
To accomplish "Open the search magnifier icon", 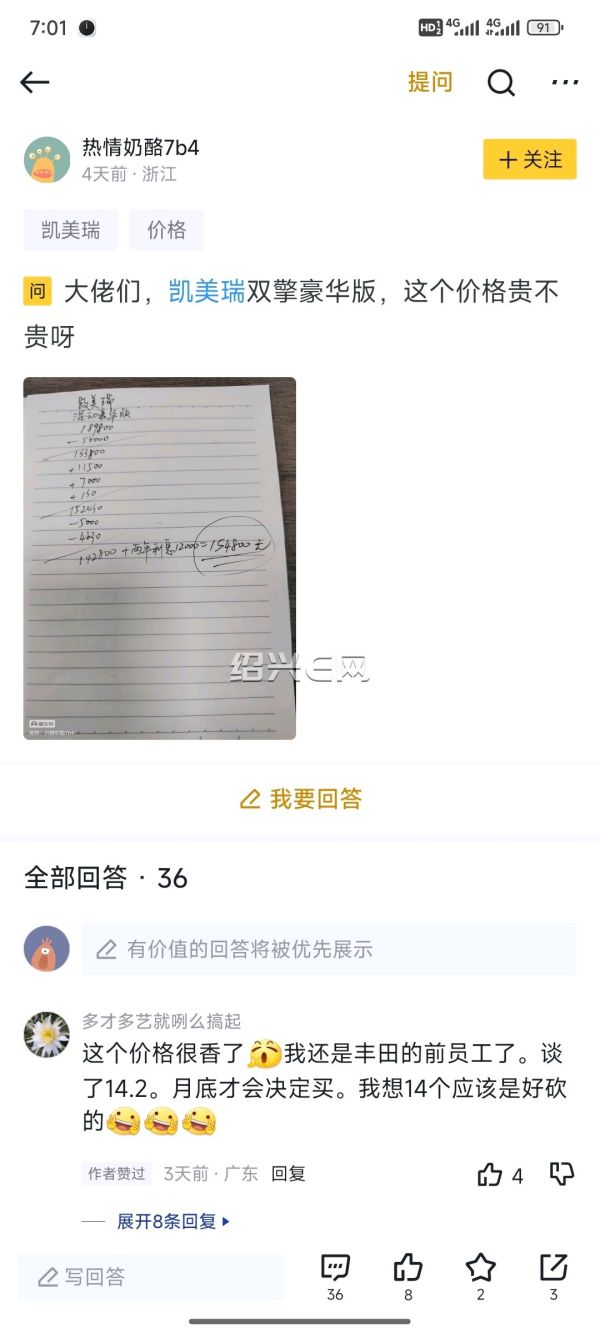I will [501, 82].
